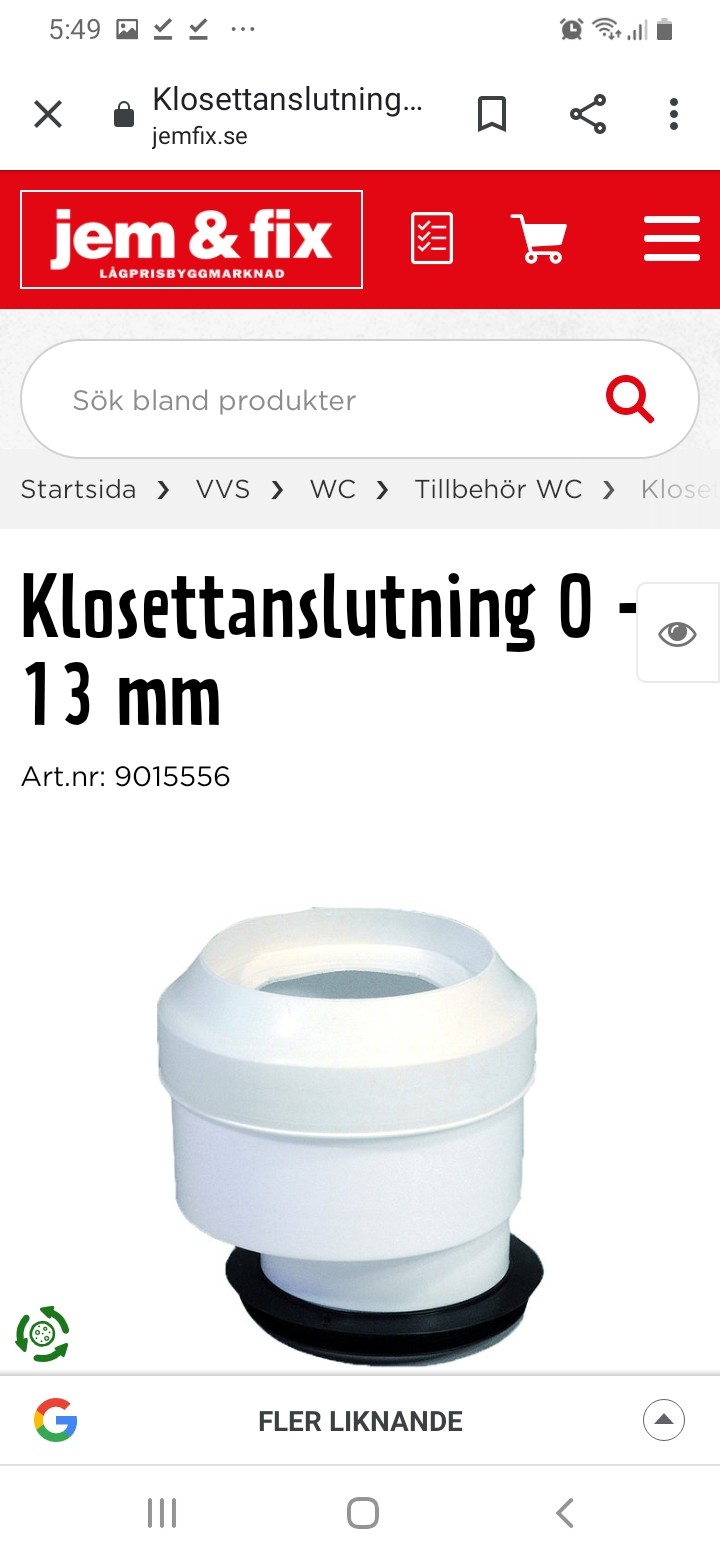Open the green cookie settings icon
Screen dimensions: 720x1560
point(42,1334)
